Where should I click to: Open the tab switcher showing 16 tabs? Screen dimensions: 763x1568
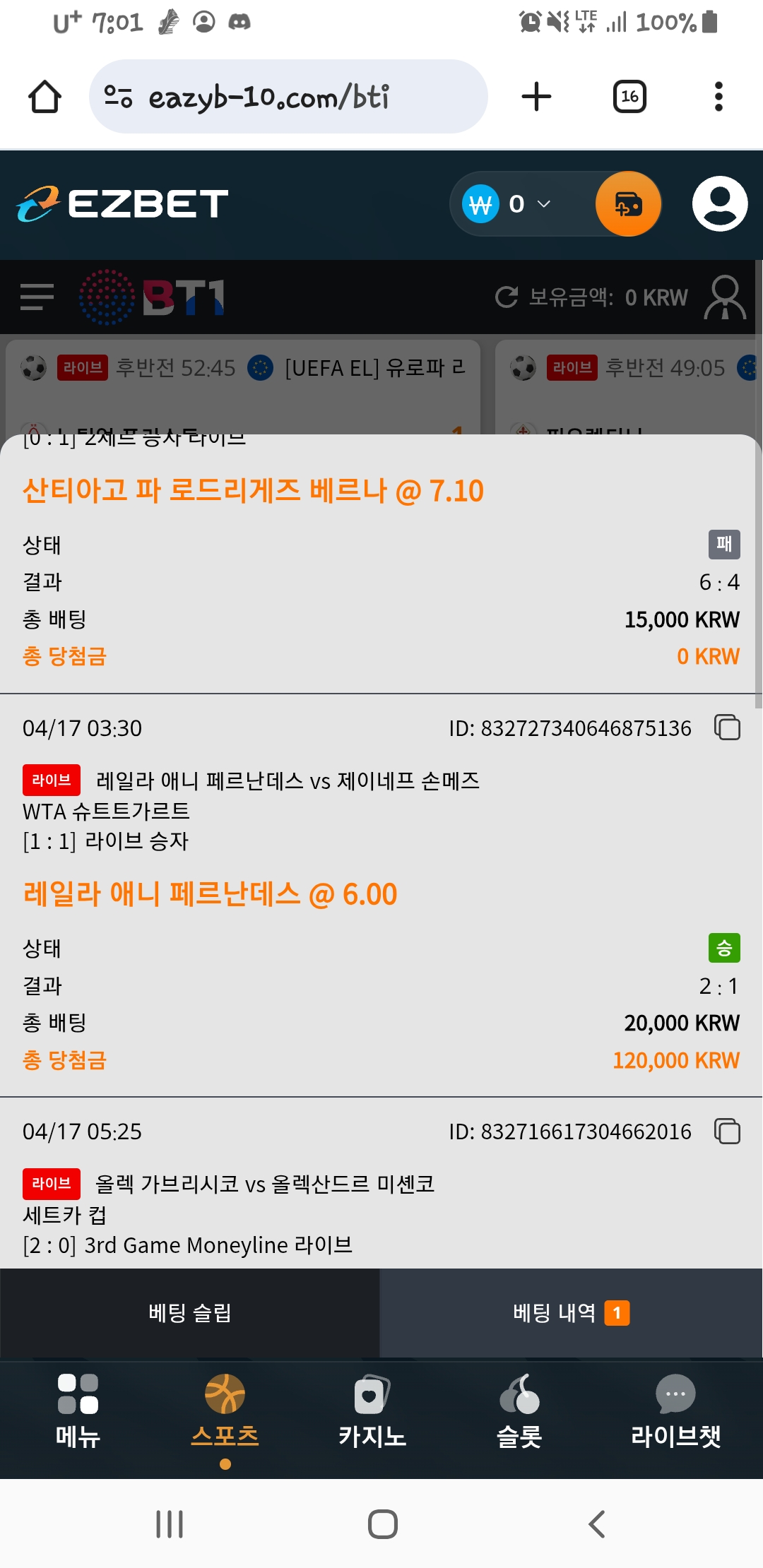[629, 96]
